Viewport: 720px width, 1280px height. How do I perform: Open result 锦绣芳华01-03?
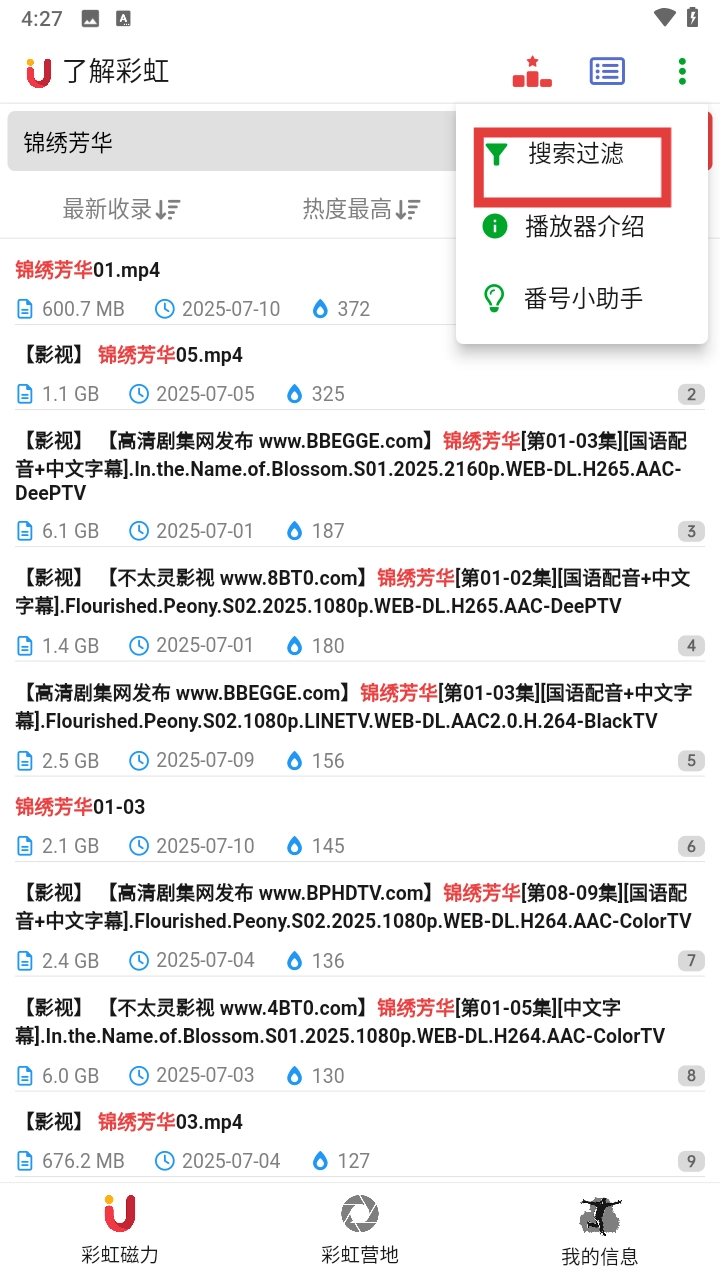[80, 807]
